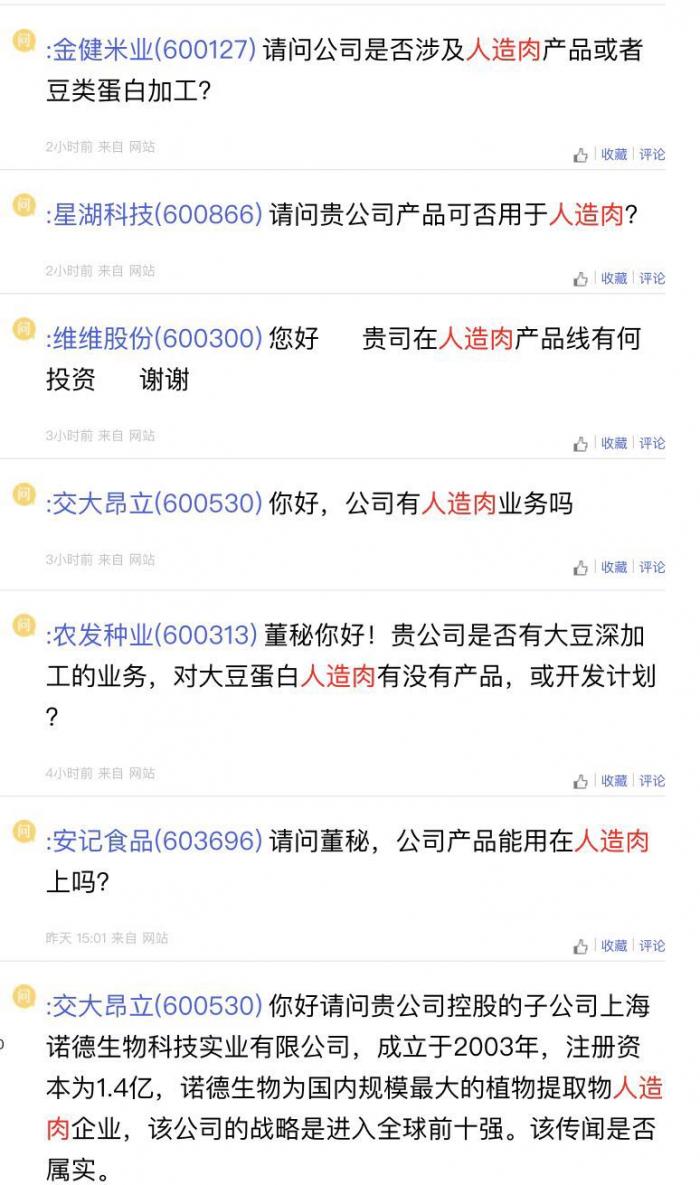The height and width of the screenshot is (1185, 700).
Task: Tap 收藏 on the 安记食品 question
Action: click(614, 946)
